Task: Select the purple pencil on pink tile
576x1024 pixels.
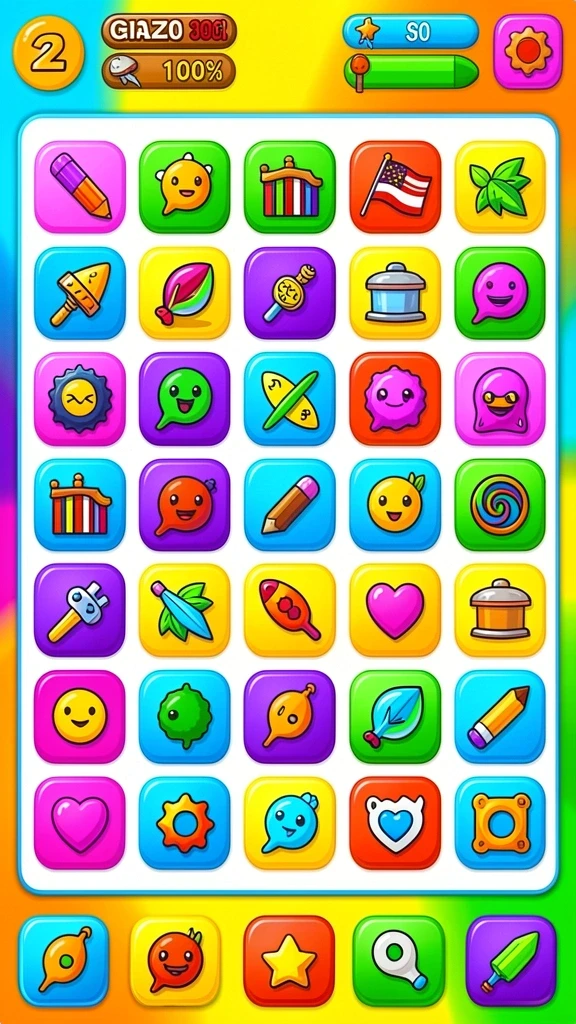Action: click(80, 187)
